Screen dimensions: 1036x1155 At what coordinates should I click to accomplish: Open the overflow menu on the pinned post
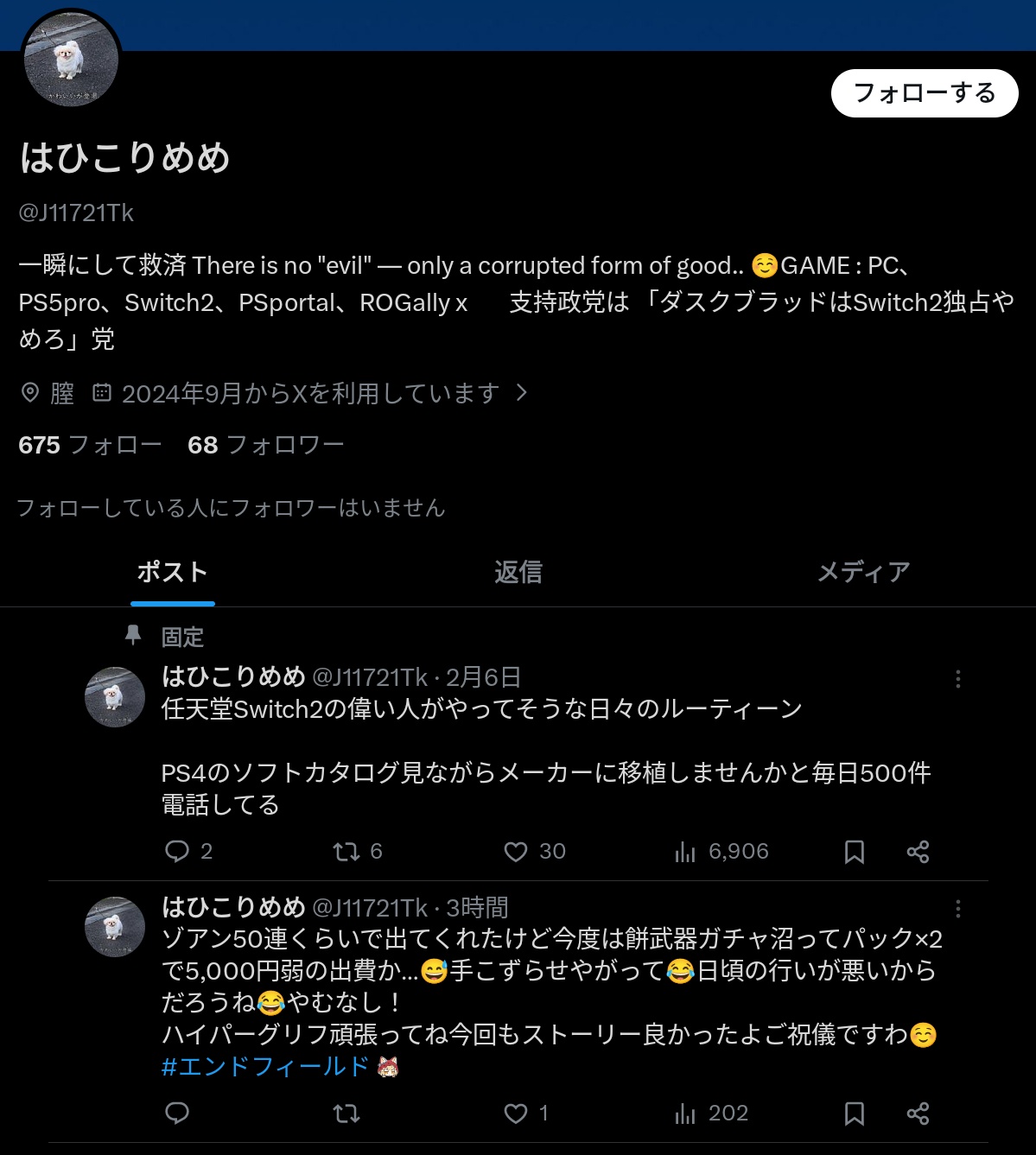pos(957,679)
